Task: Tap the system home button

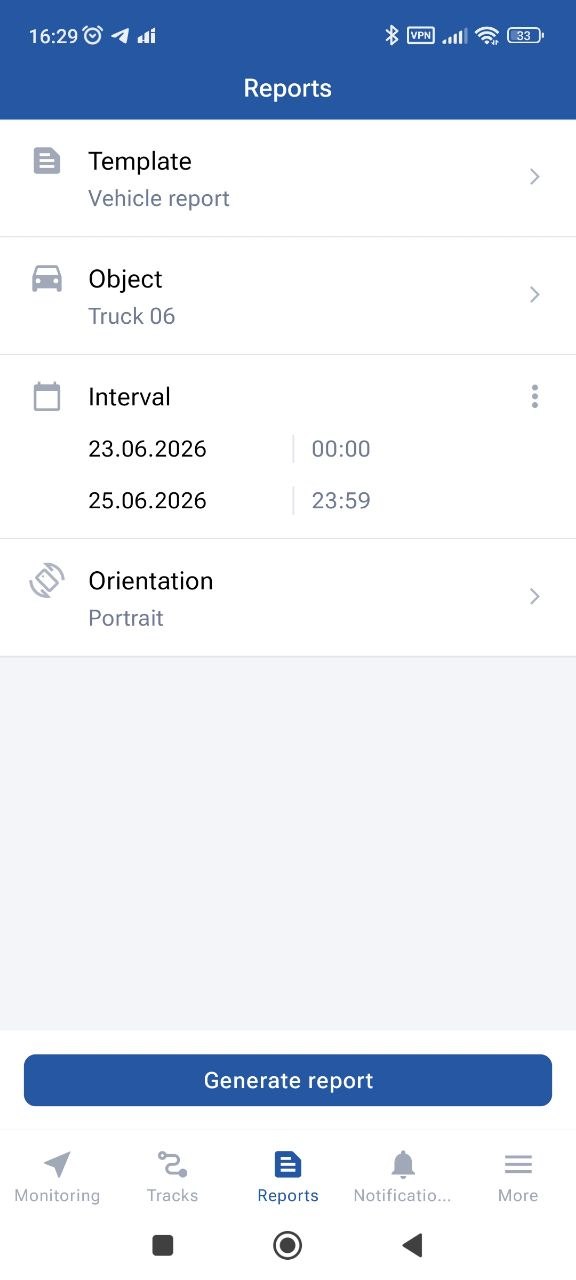Action: point(288,1245)
